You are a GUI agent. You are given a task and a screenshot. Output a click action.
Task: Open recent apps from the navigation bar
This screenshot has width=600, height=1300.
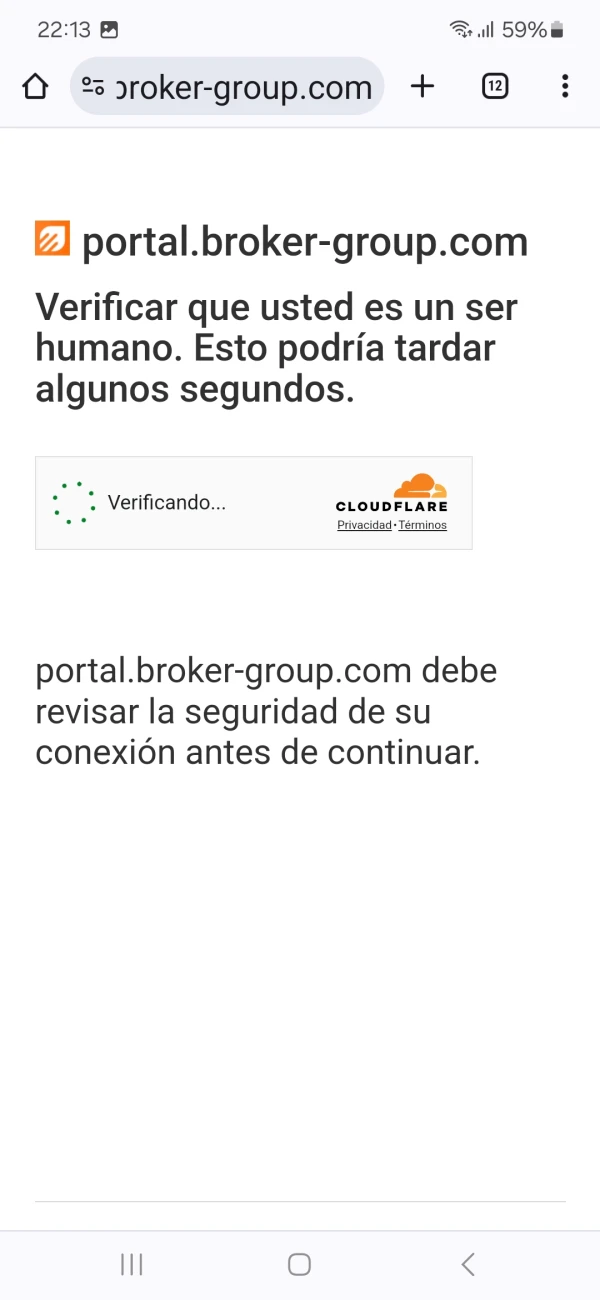(x=132, y=1264)
